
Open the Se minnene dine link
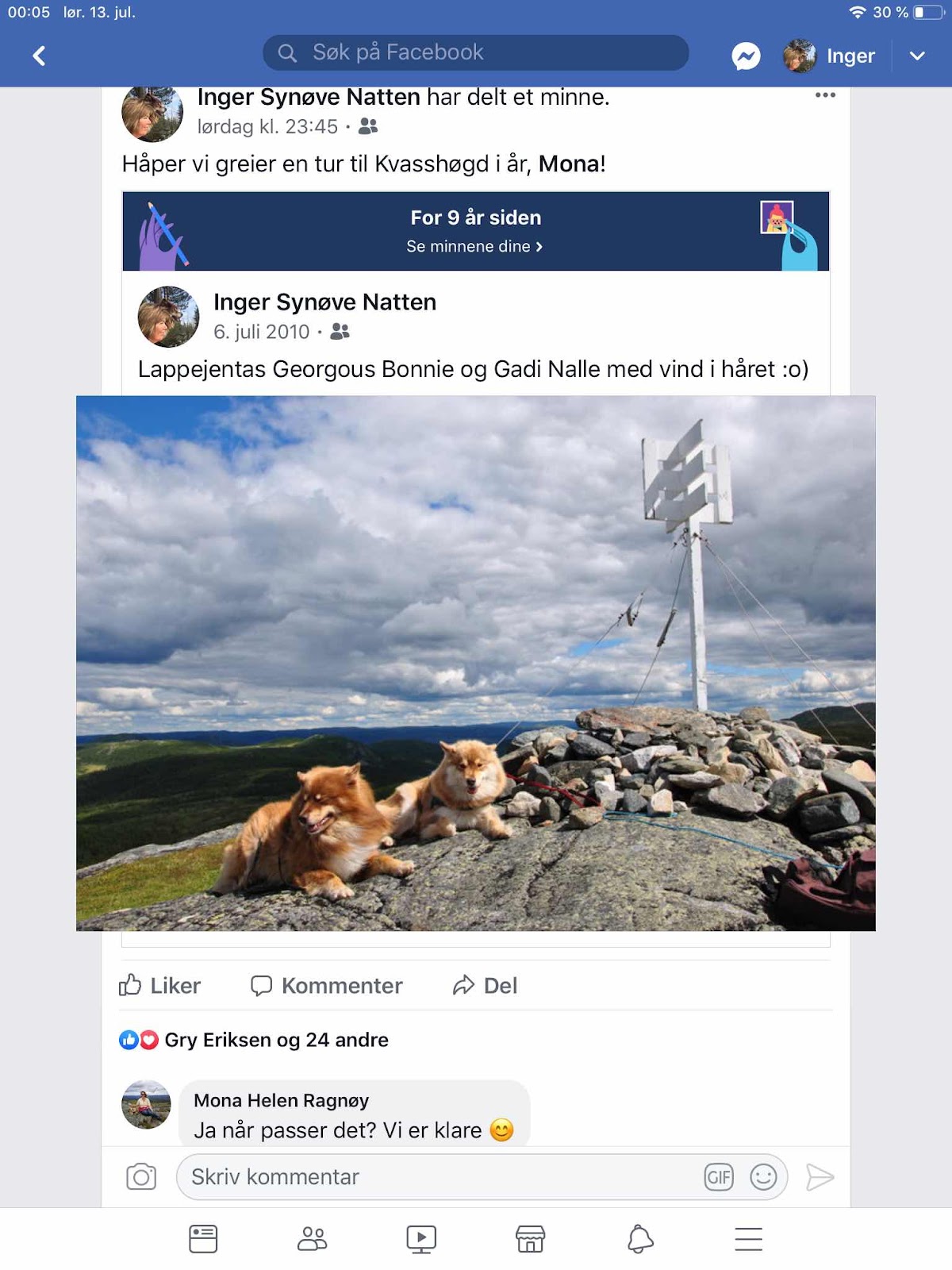pyautogui.click(x=474, y=246)
